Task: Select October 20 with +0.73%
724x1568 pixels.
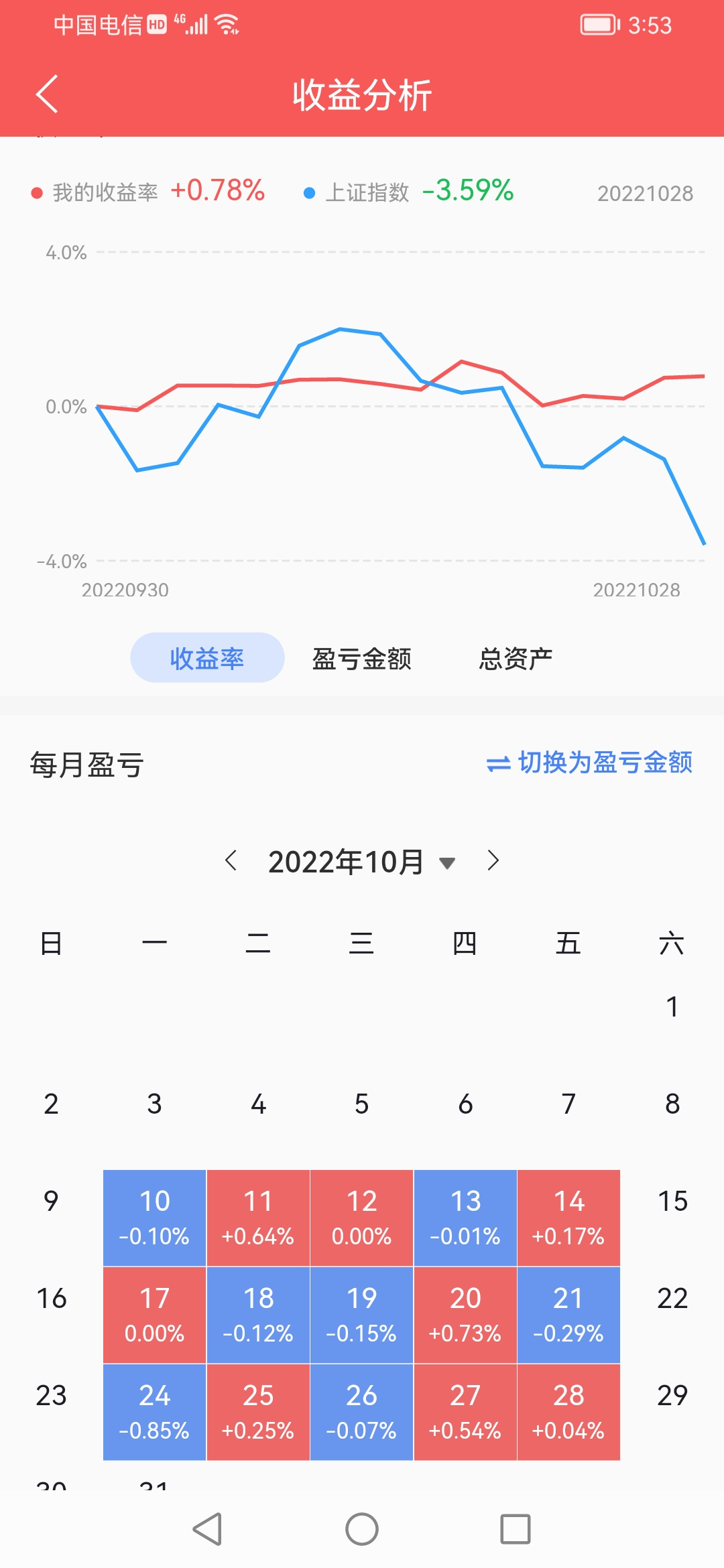Action: click(x=465, y=1315)
